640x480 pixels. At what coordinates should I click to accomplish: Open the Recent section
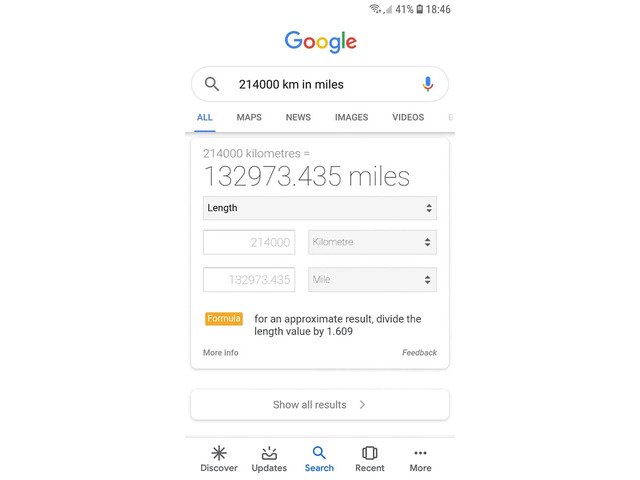[370, 459]
